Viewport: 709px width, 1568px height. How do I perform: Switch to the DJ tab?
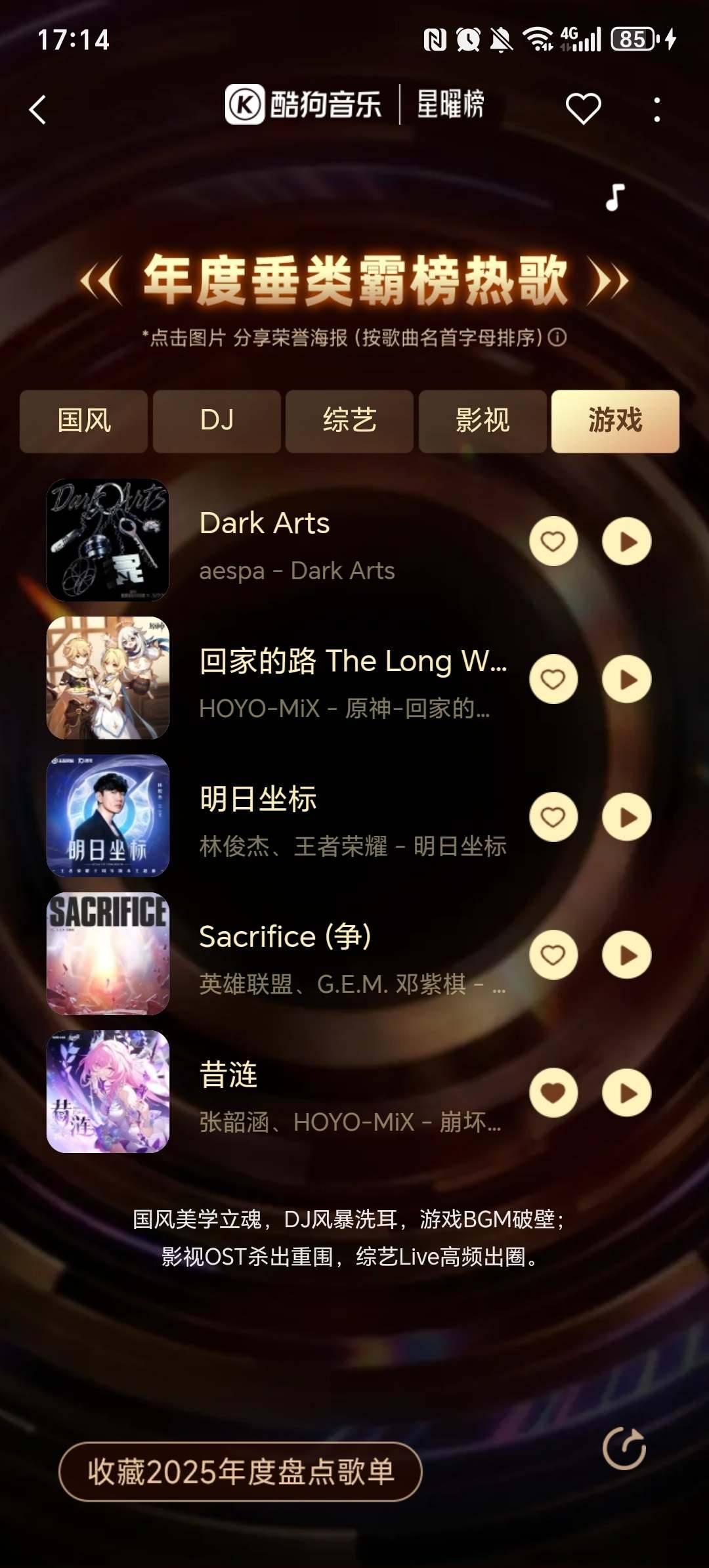tap(217, 421)
